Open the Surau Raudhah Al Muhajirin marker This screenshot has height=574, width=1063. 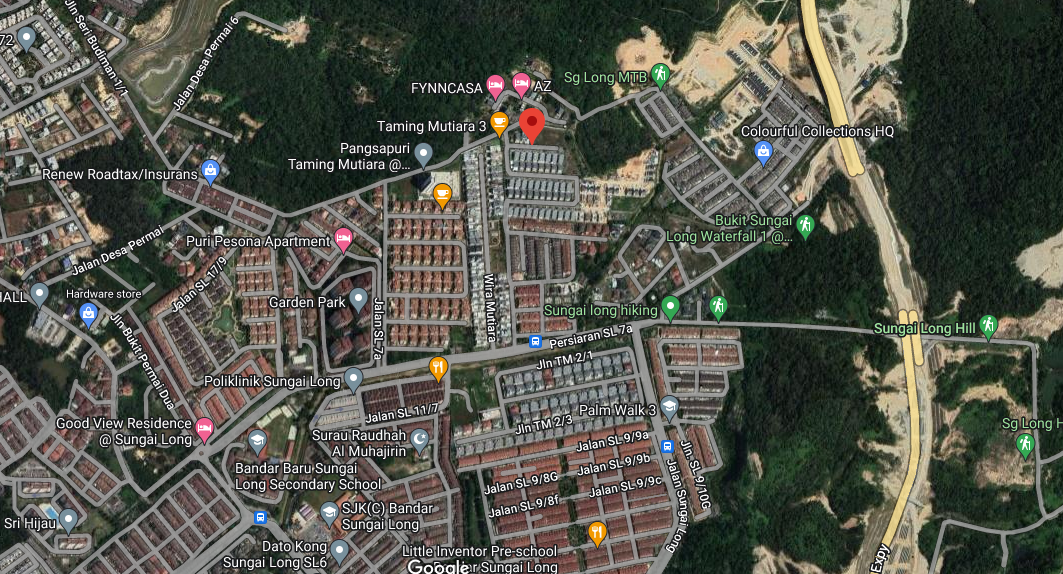(x=421, y=440)
